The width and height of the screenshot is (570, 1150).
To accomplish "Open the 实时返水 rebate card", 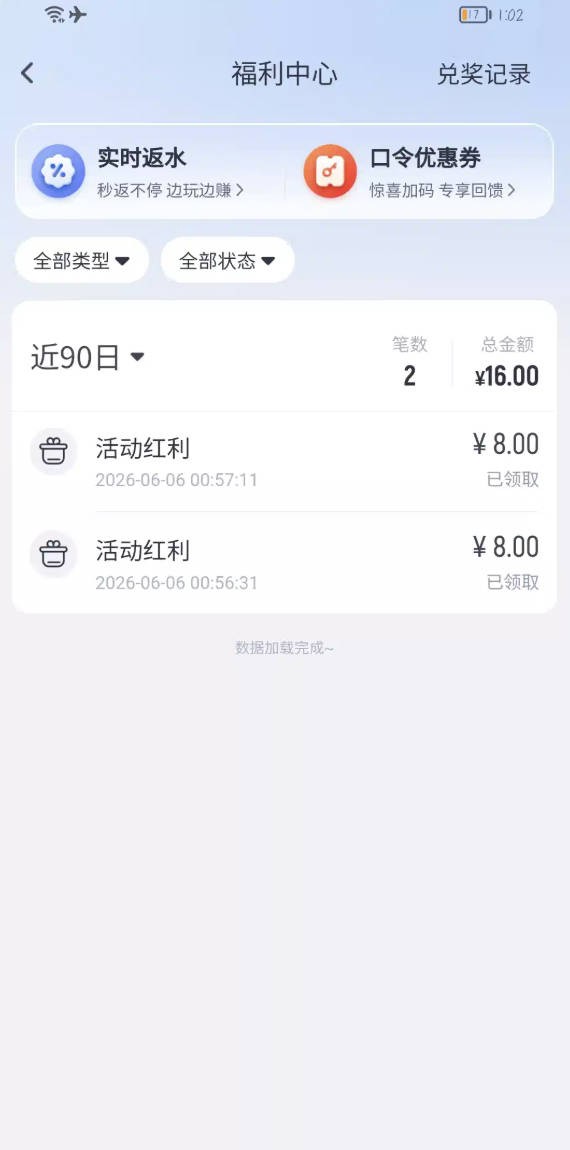I will tap(148, 171).
